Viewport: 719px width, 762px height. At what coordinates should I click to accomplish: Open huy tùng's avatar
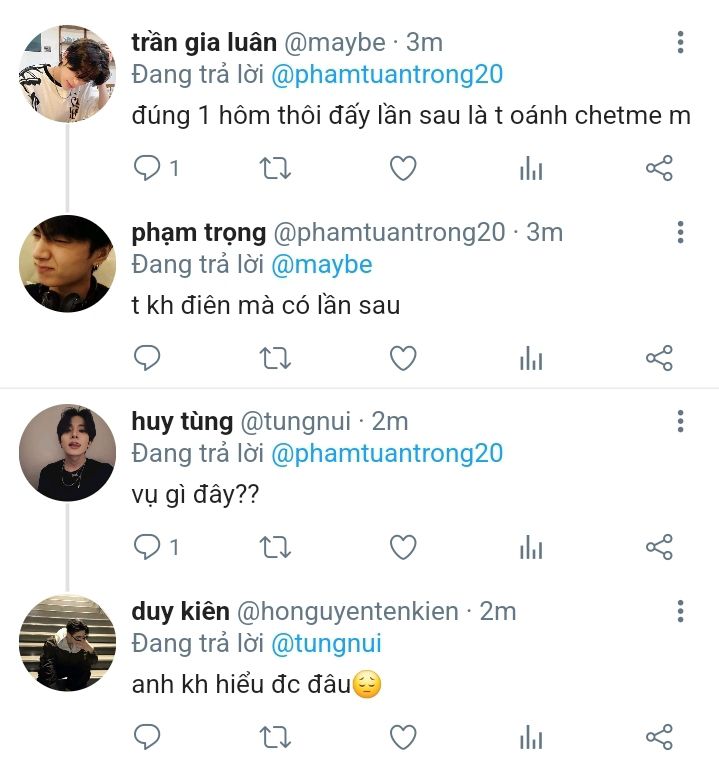68,453
